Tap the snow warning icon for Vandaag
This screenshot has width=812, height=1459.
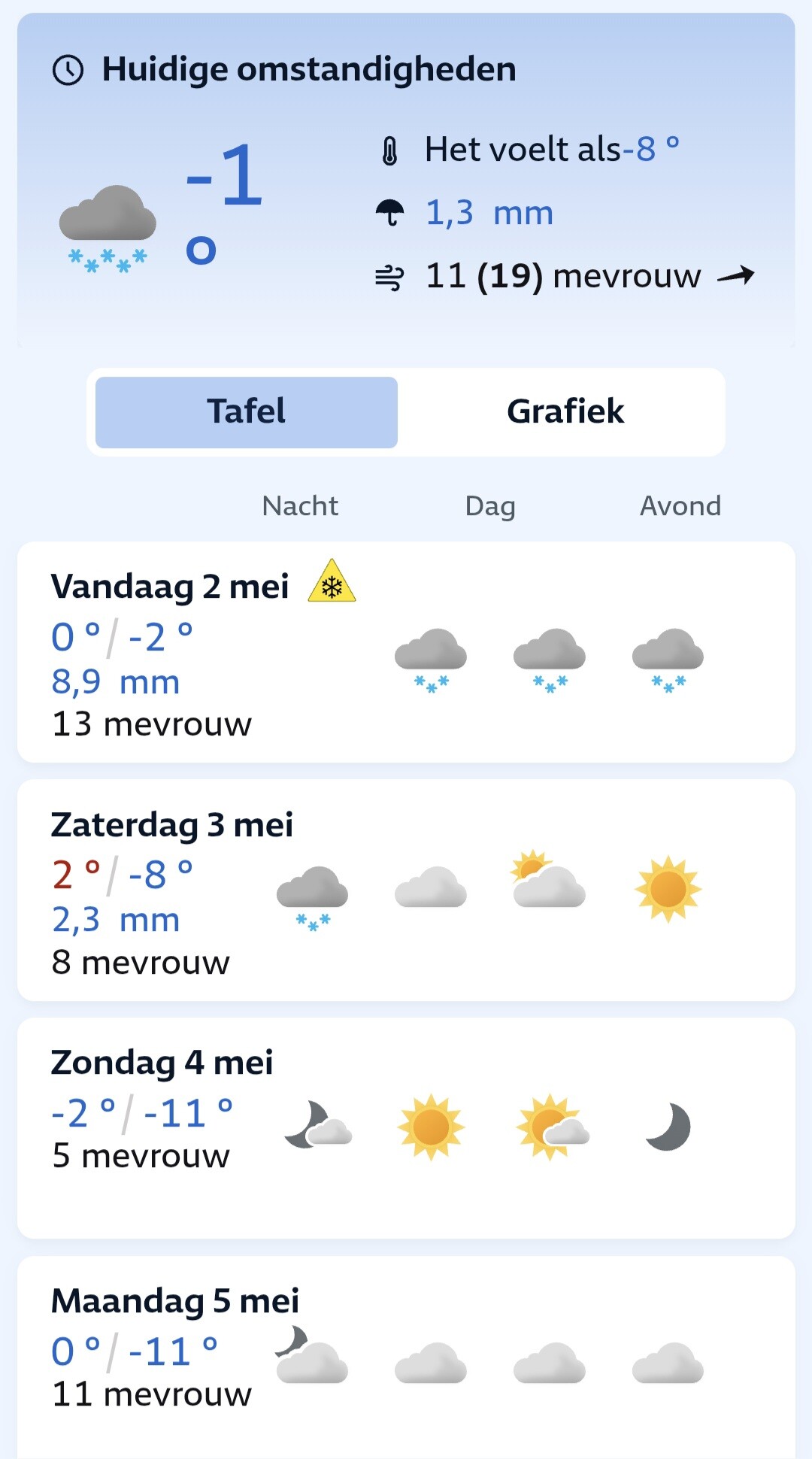[x=332, y=583]
